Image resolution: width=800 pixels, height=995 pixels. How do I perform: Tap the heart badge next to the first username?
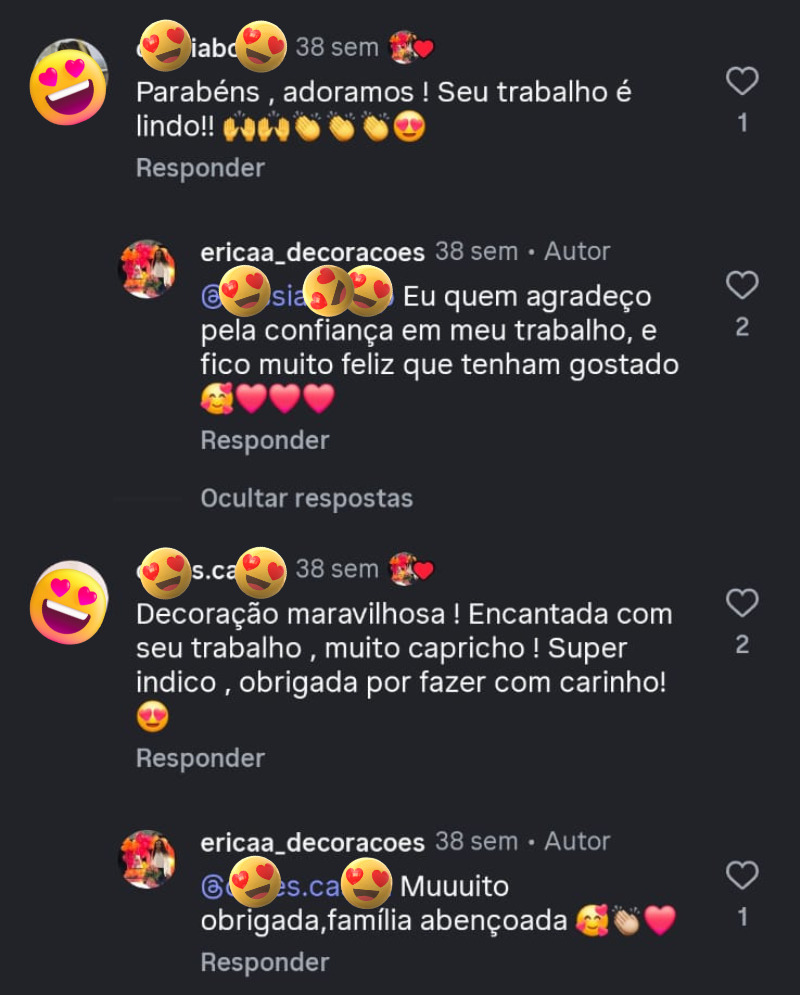(413, 44)
